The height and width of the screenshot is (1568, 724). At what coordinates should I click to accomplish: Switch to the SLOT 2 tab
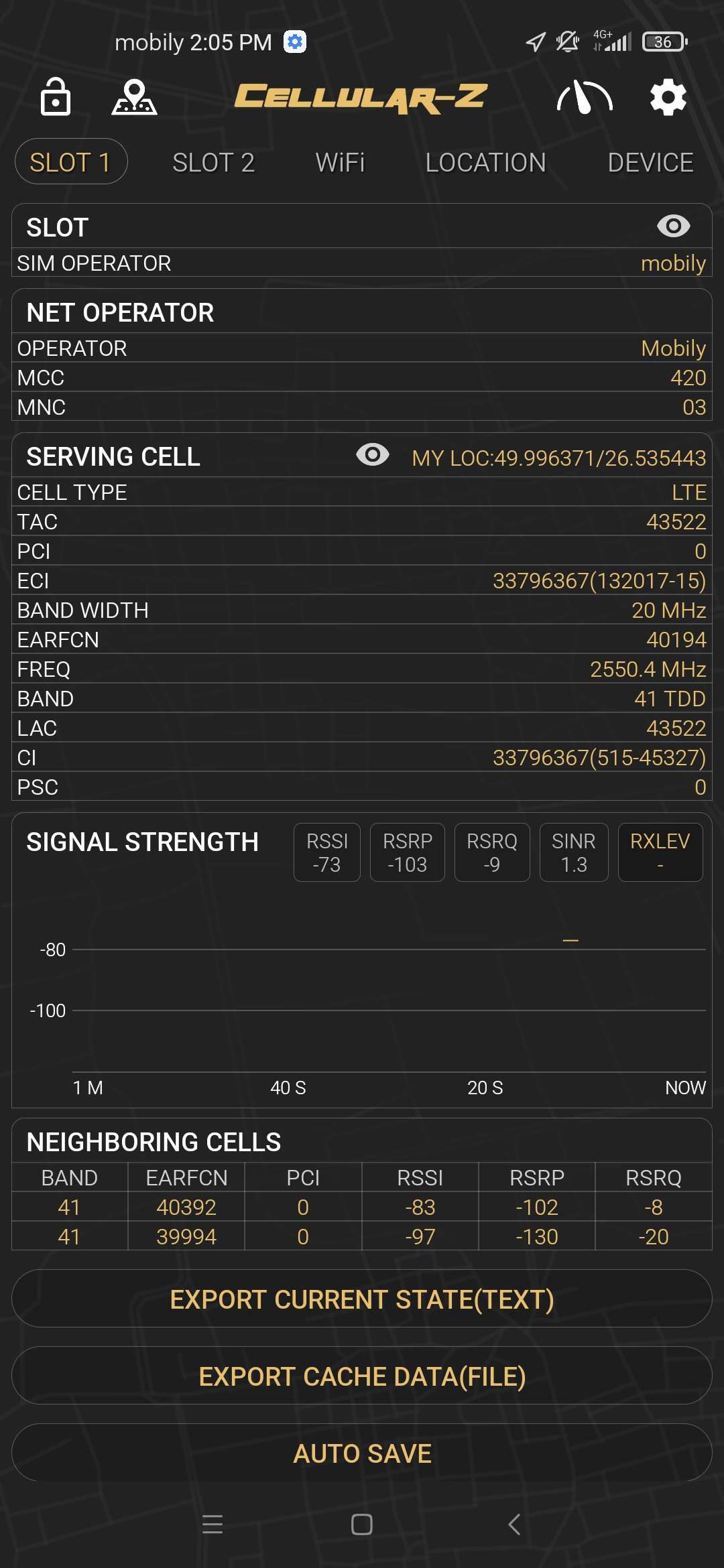pos(213,162)
